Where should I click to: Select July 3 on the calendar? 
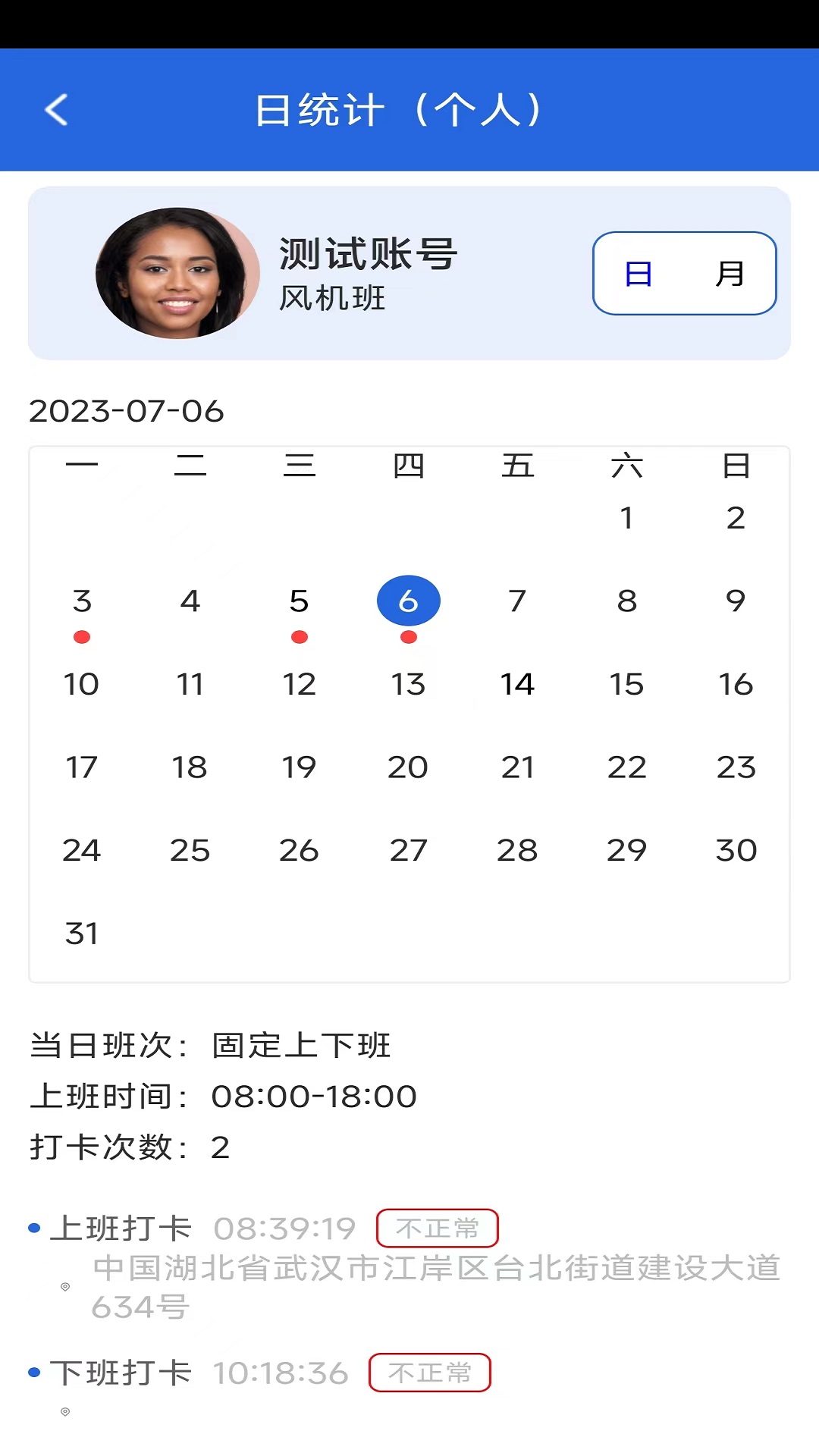pyautogui.click(x=82, y=601)
